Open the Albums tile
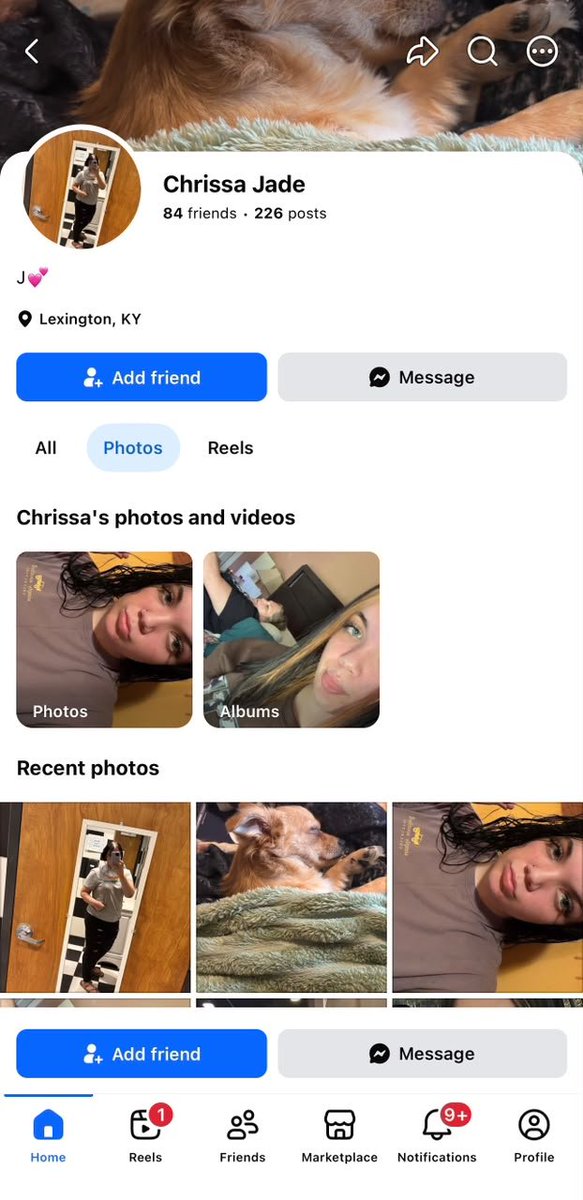This screenshot has width=583, height=1200. tap(292, 640)
